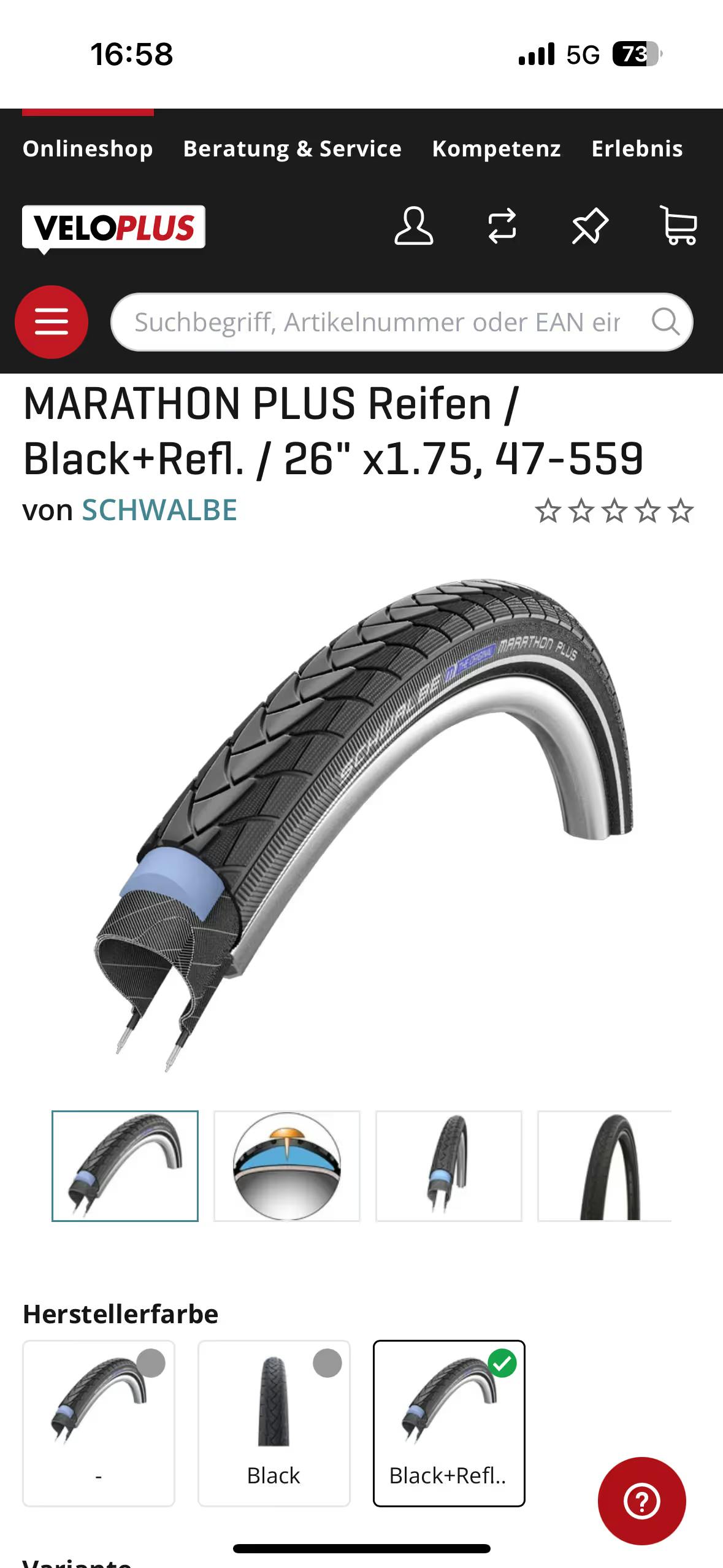Open the red hamburger menu
The image size is (723, 1568).
pos(52,322)
